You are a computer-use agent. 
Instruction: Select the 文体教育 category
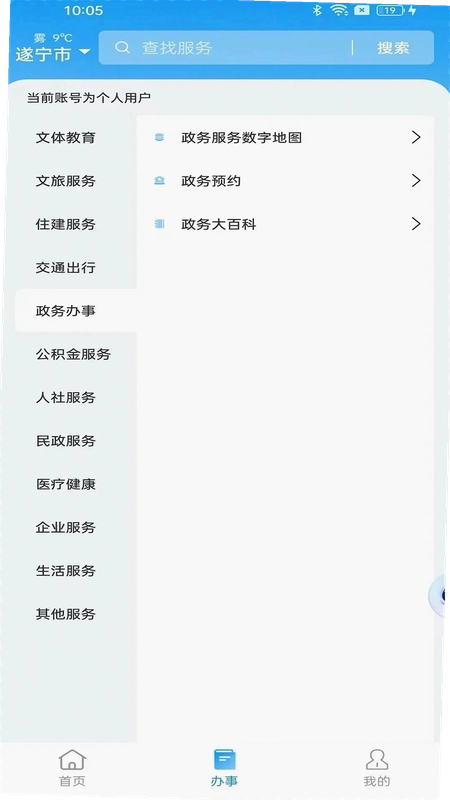pyautogui.click(x=76, y=138)
